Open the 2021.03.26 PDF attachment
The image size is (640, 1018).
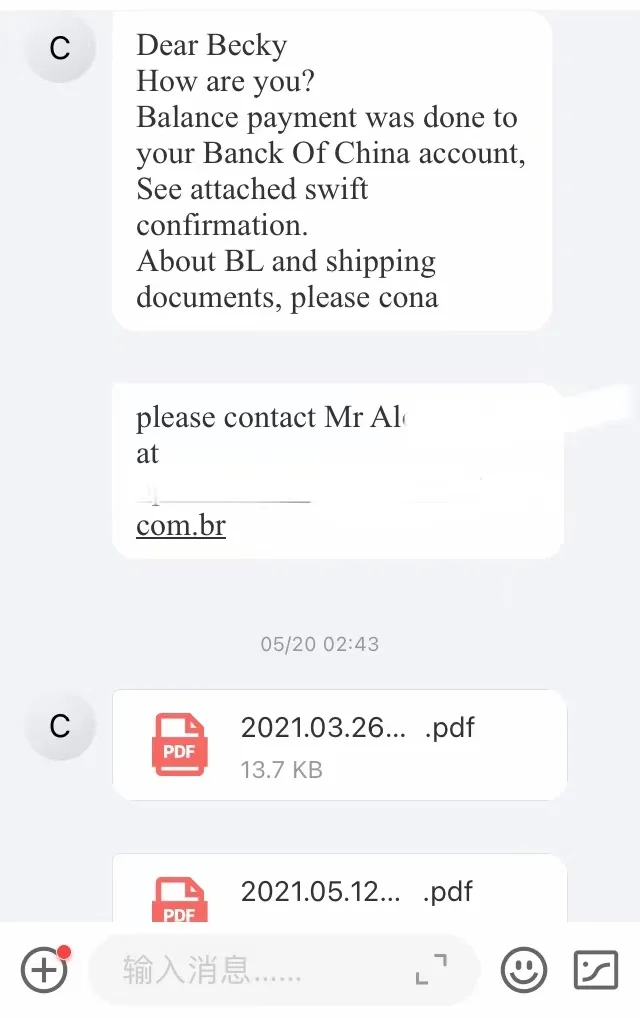click(339, 745)
